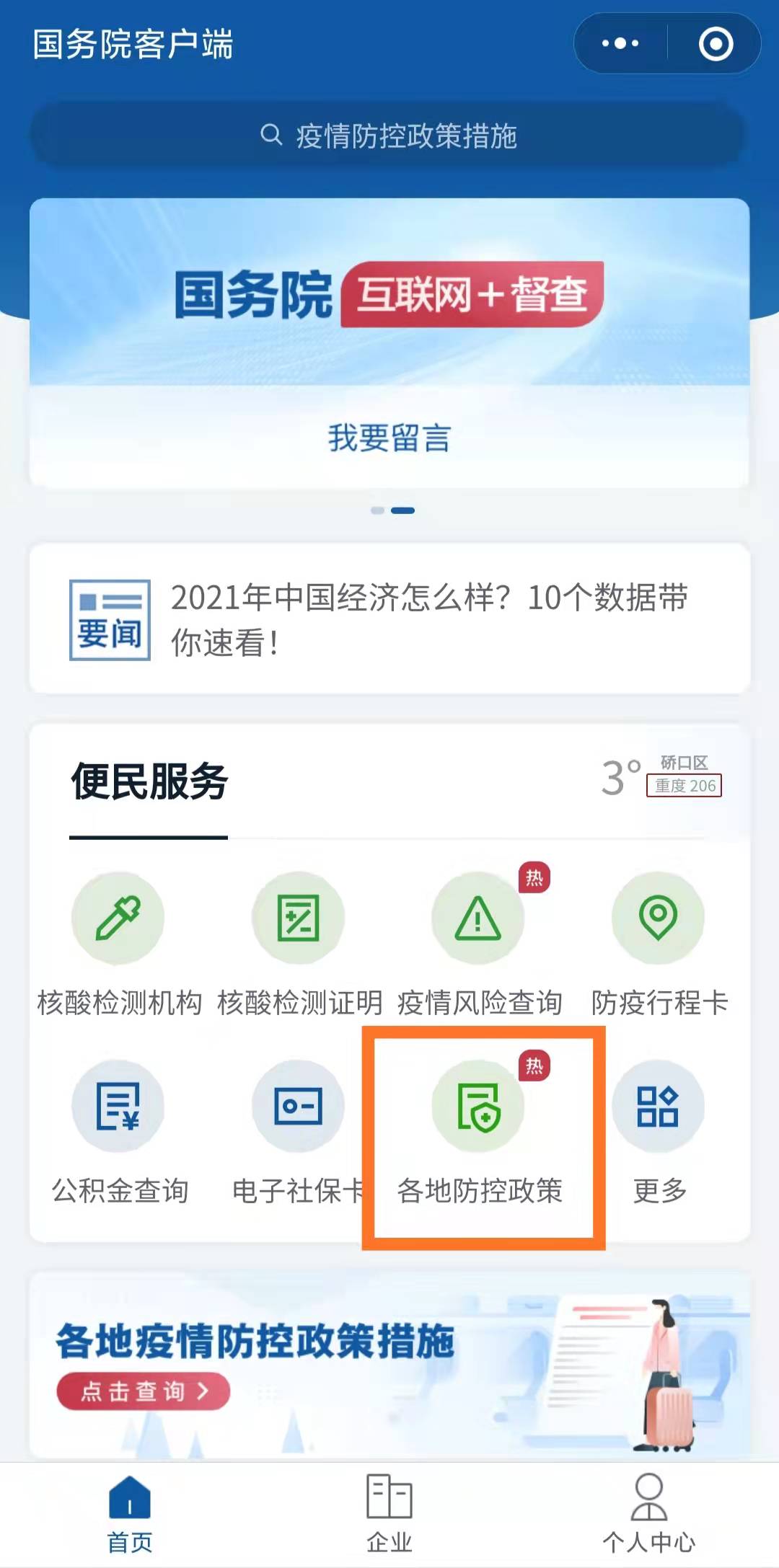Image resolution: width=779 pixels, height=1568 pixels.
Task: Tap the 疫情防控政策措施 search box
Action: (x=389, y=136)
